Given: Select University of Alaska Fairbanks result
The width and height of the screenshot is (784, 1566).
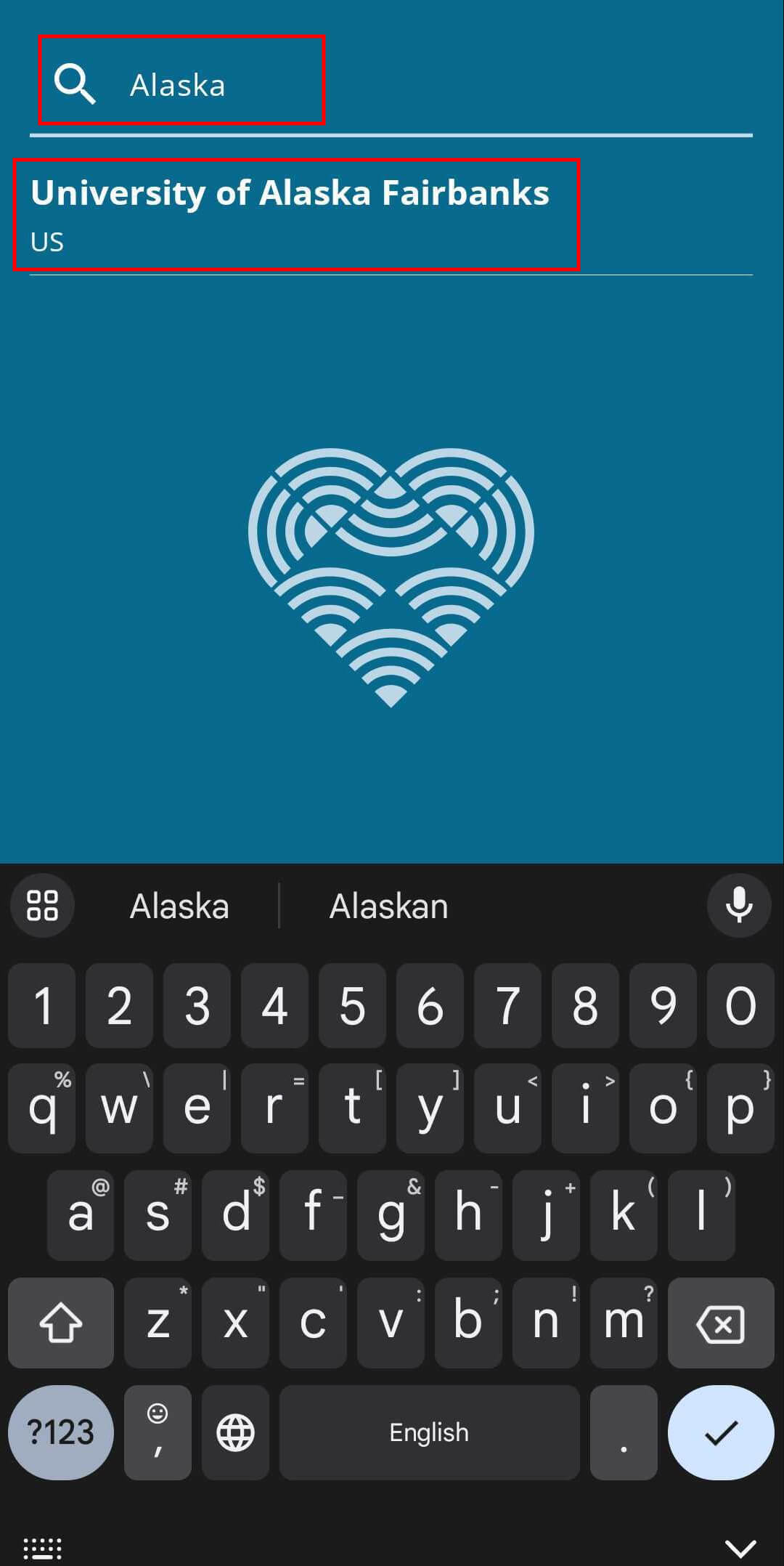Looking at the screenshot, I should (x=296, y=214).
